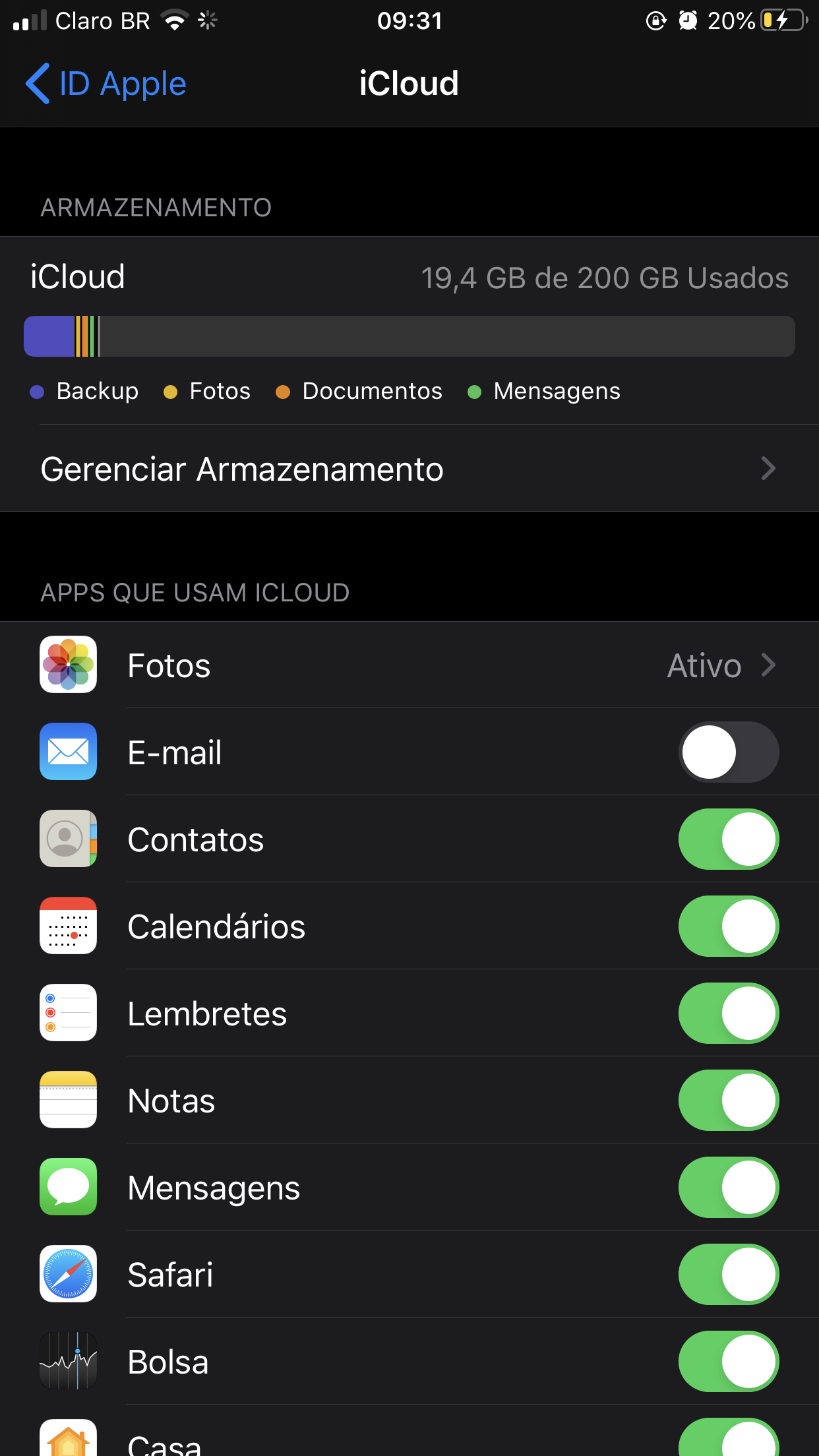Screen dimensions: 819x1456
Task: Disable the Calendários switch
Action: [x=728, y=926]
